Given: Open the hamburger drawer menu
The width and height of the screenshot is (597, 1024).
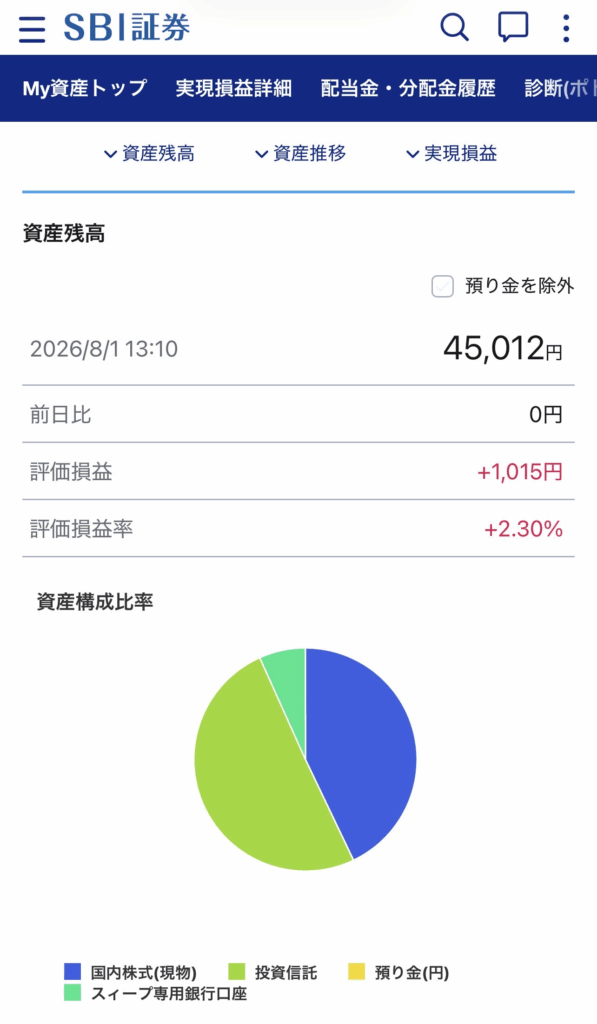Looking at the screenshot, I should point(32,29).
